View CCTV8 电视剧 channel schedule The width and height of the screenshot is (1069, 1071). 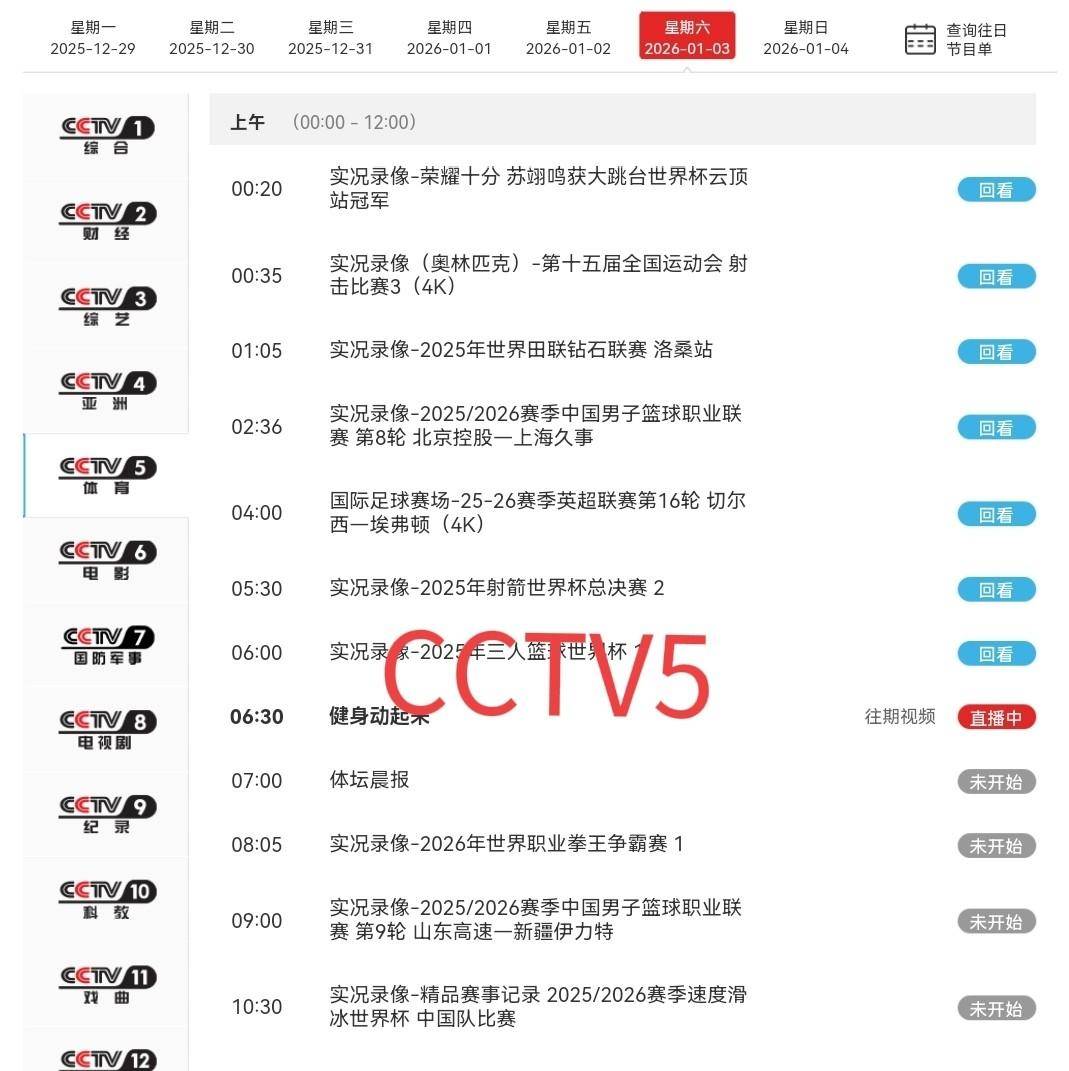click(107, 729)
